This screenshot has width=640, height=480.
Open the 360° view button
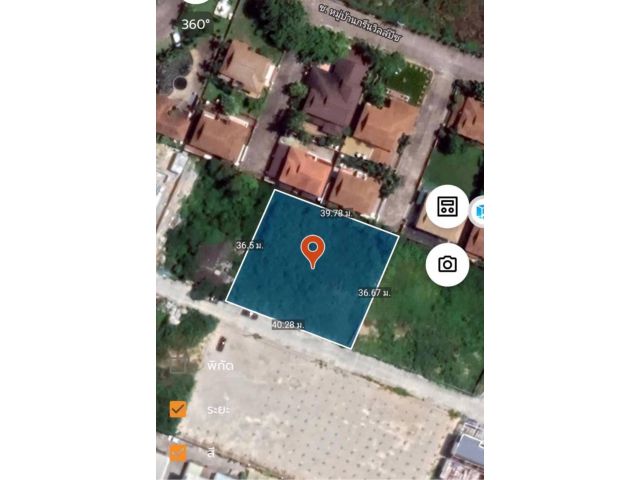point(196,20)
